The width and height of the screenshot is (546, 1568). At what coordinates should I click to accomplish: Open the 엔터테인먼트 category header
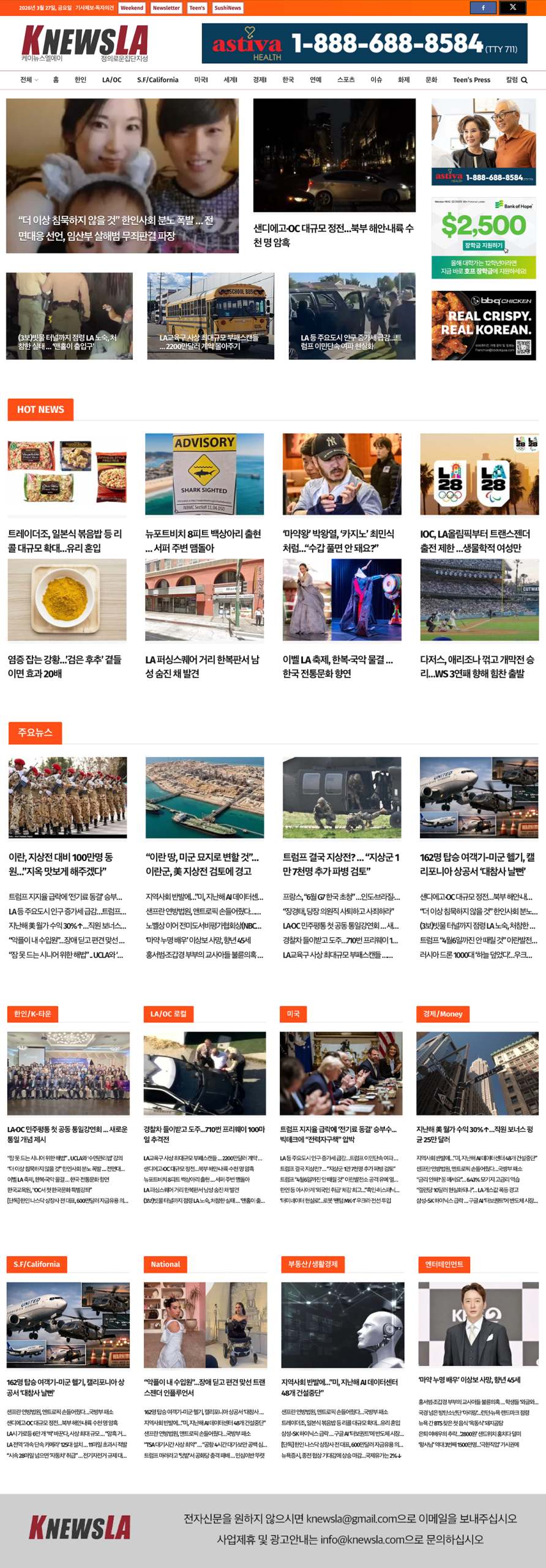pos(444,1264)
